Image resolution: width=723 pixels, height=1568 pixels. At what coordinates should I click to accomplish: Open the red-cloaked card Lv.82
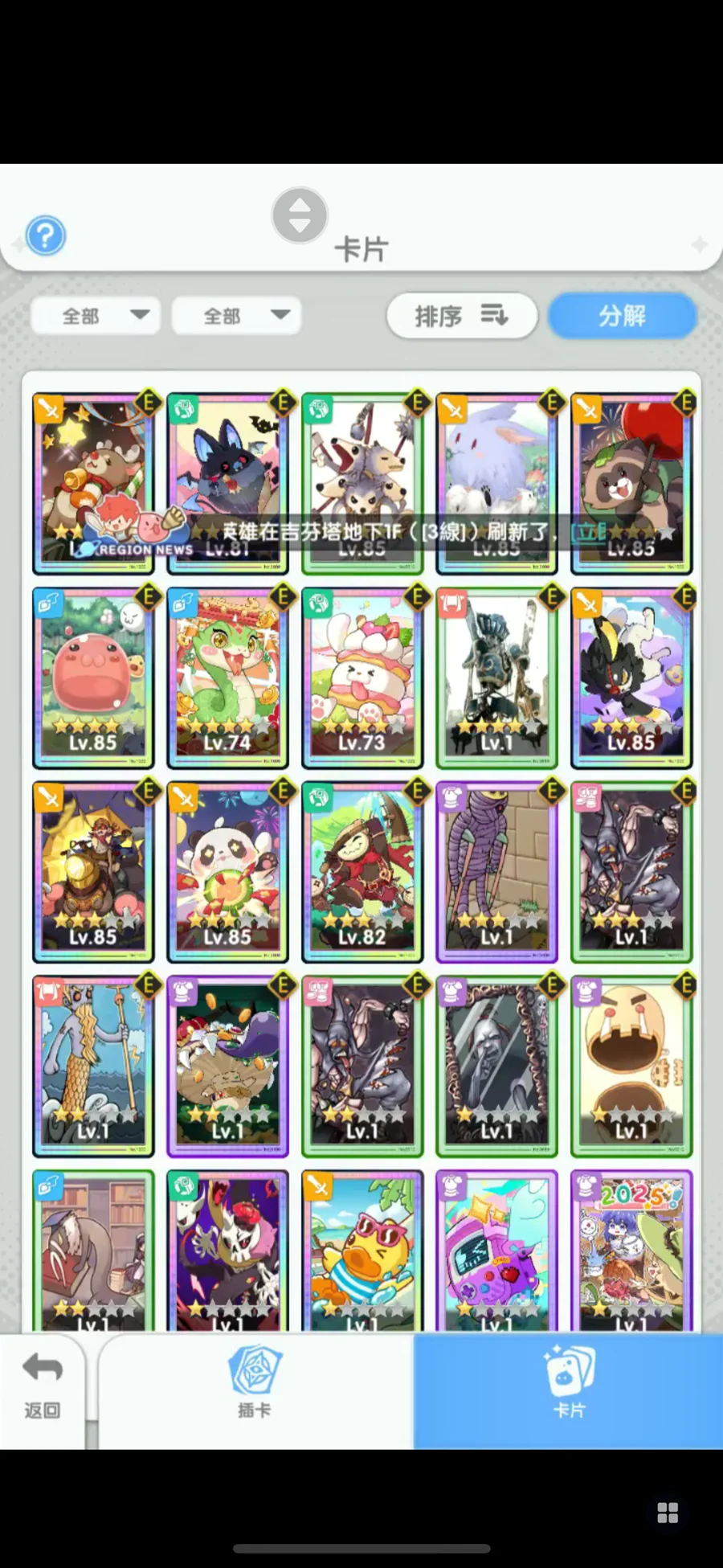click(x=362, y=872)
